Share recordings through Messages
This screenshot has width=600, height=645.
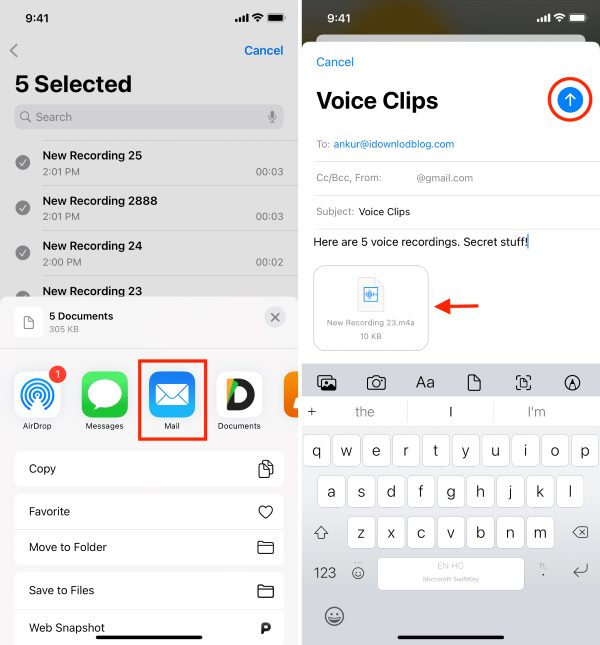pos(104,395)
